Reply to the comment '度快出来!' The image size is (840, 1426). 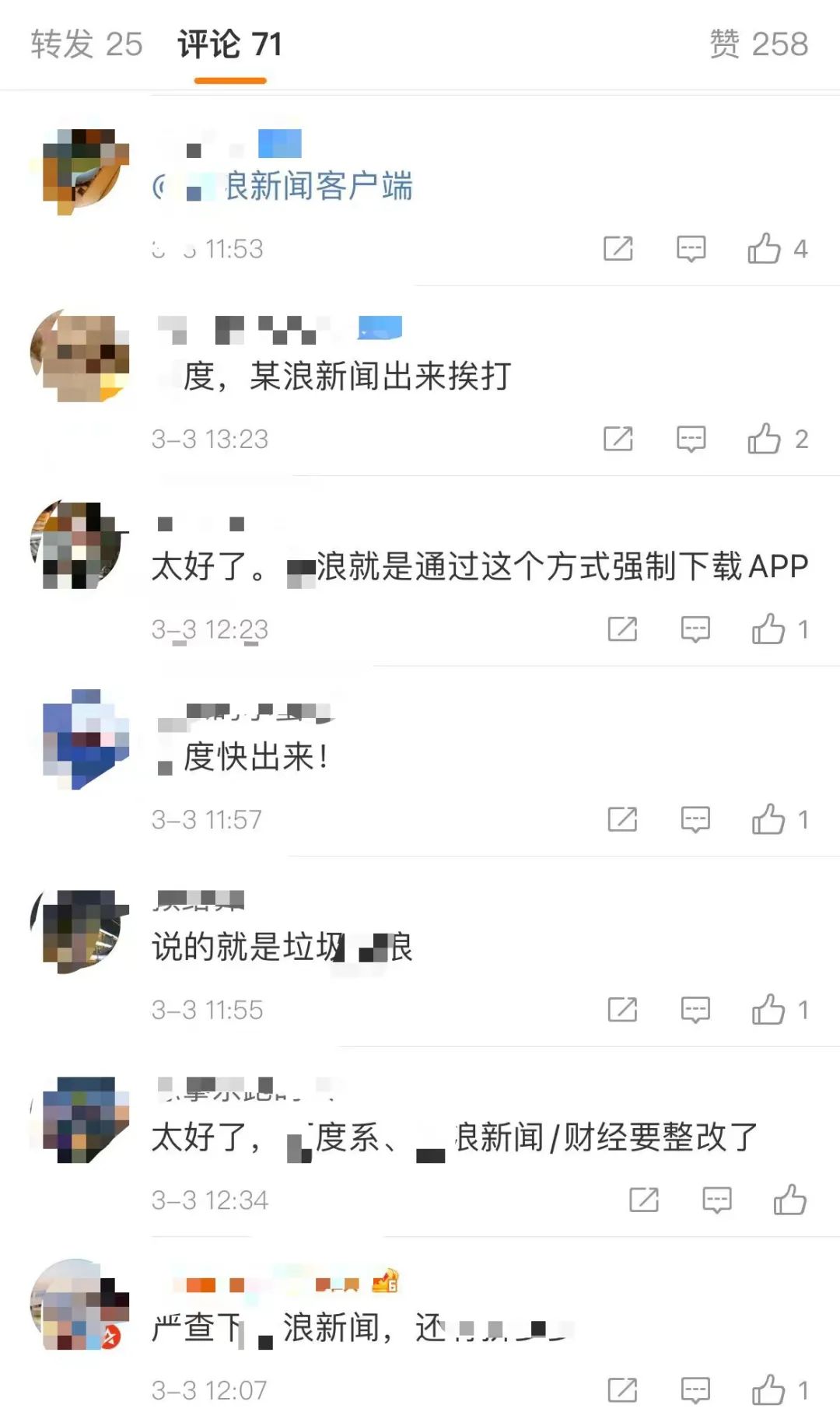[695, 819]
